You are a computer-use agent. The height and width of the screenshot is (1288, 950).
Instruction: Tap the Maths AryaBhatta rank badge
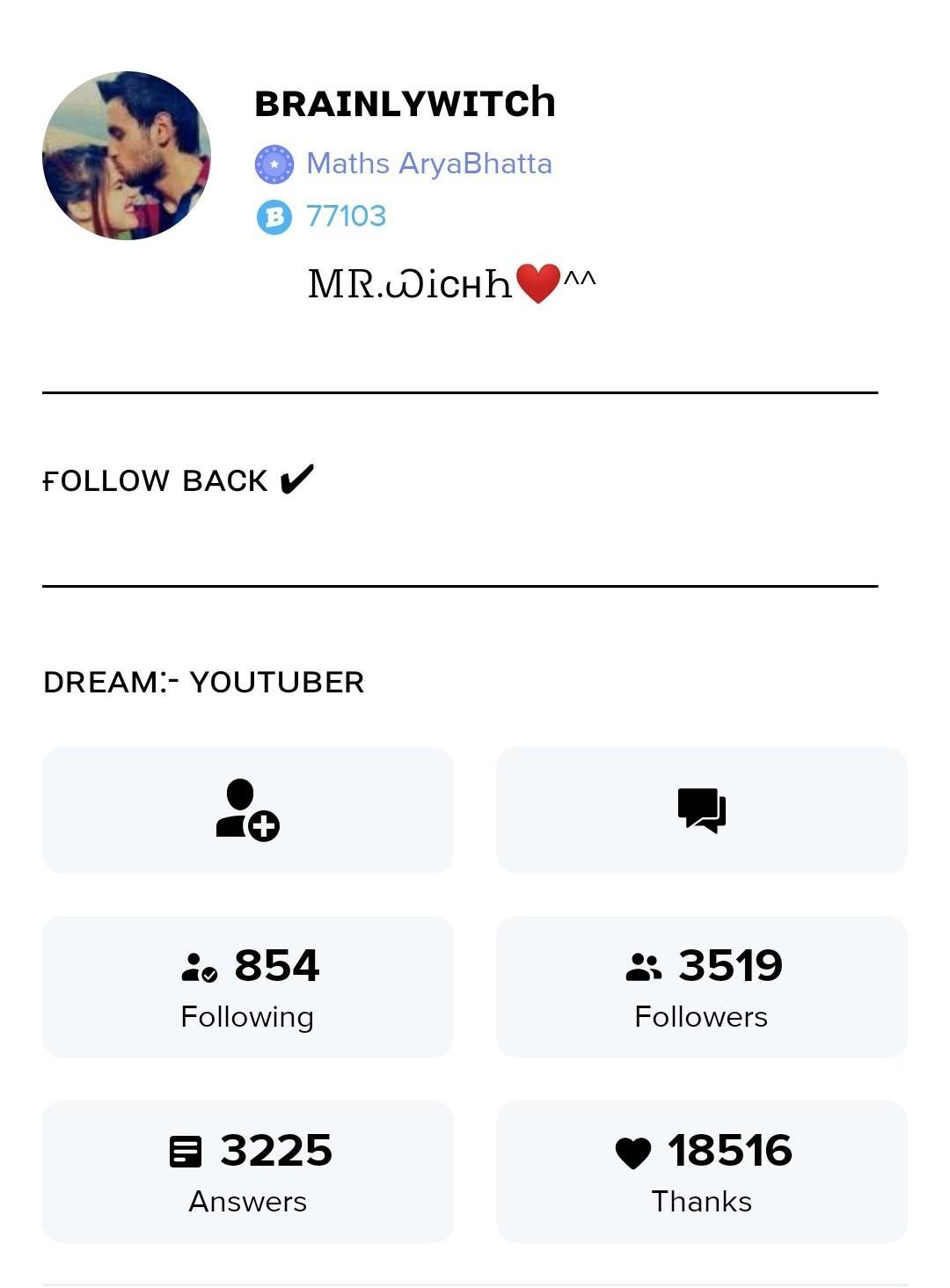click(x=274, y=165)
